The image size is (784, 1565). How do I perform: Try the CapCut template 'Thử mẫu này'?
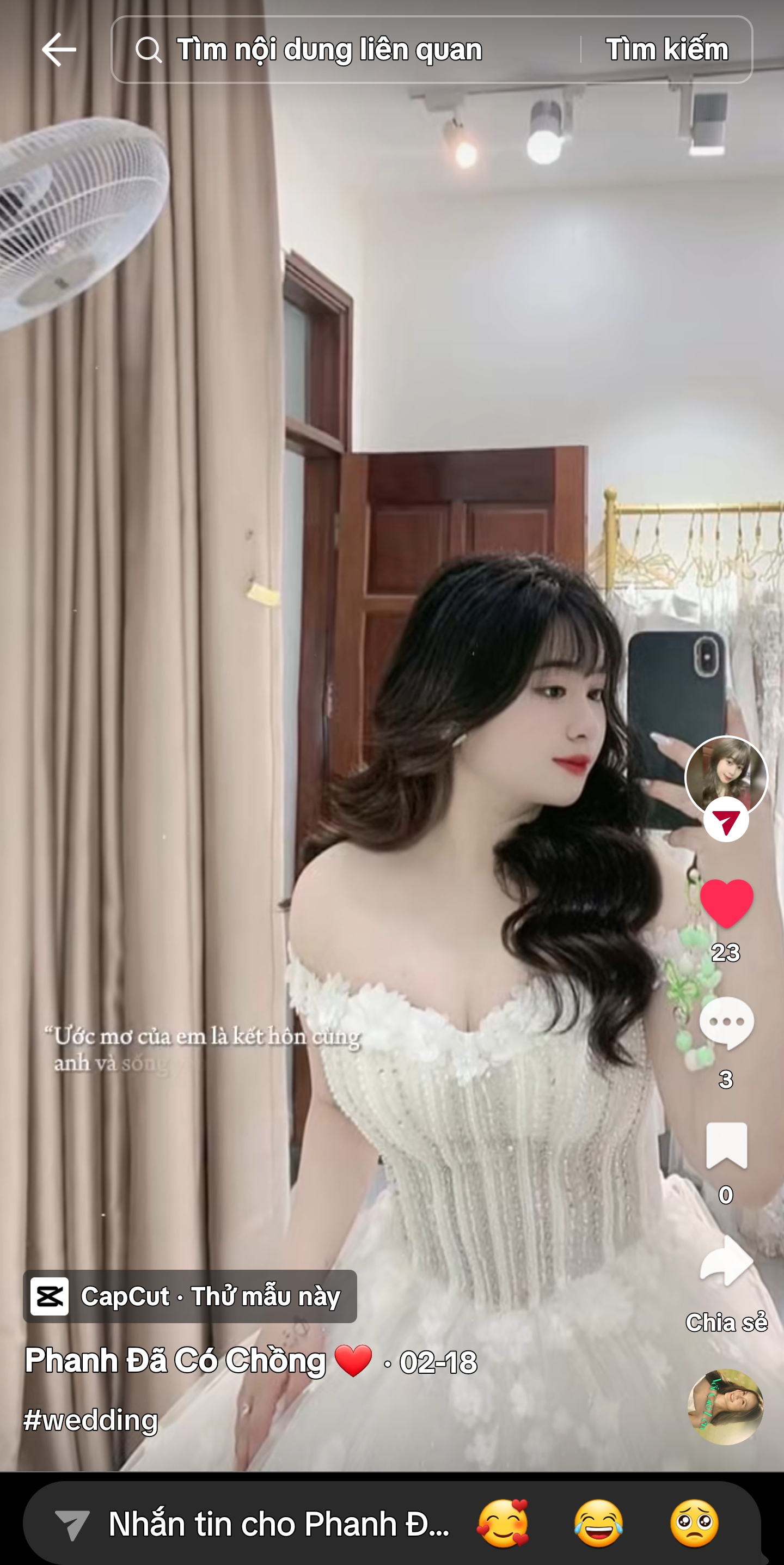pyautogui.click(x=189, y=1296)
